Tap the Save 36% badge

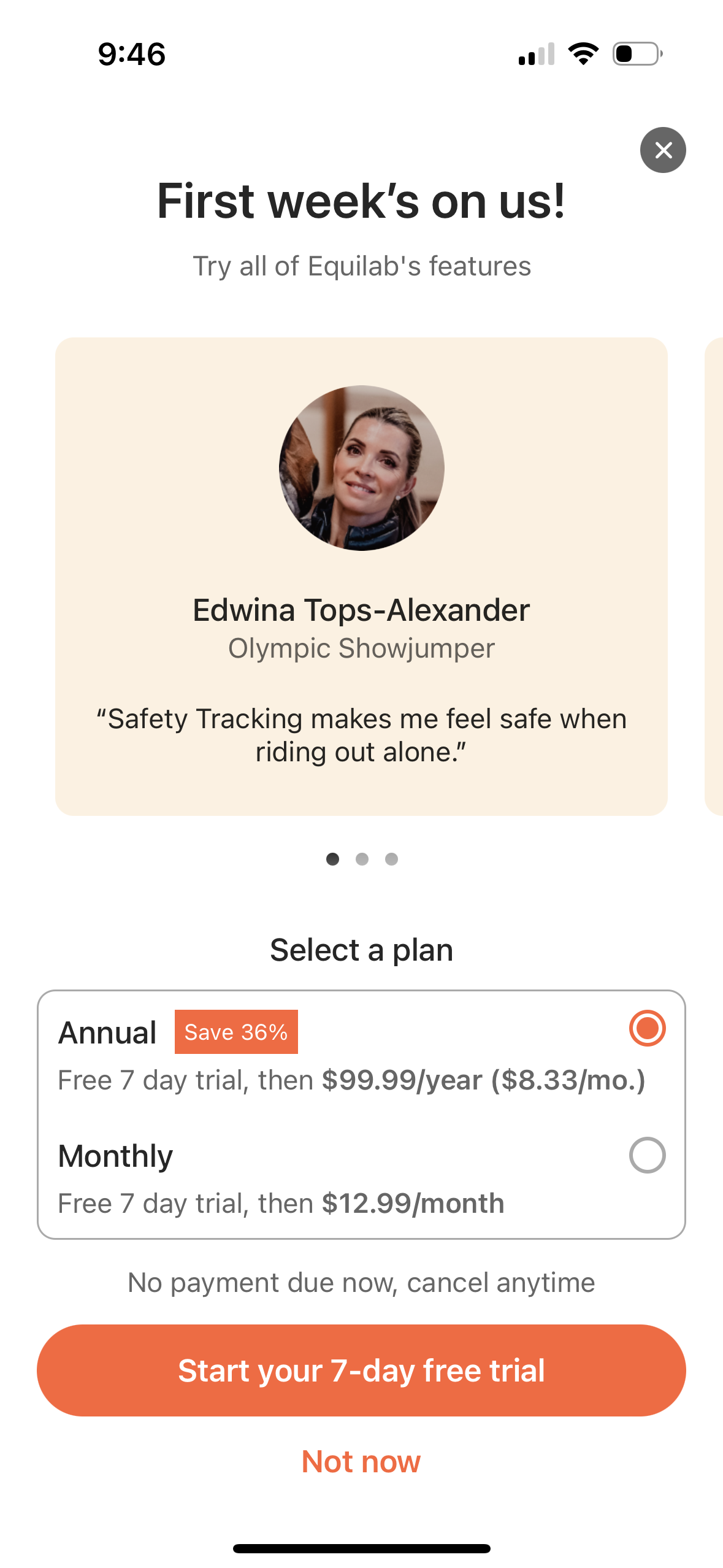[x=236, y=1031]
